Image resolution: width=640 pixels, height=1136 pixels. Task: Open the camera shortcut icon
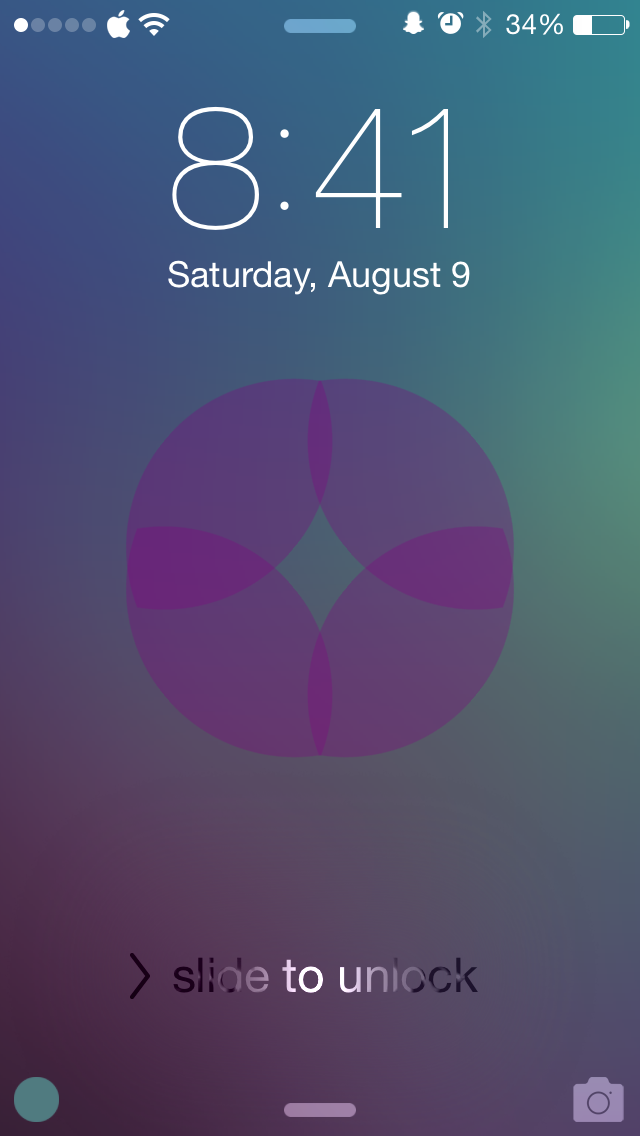pos(598,1100)
